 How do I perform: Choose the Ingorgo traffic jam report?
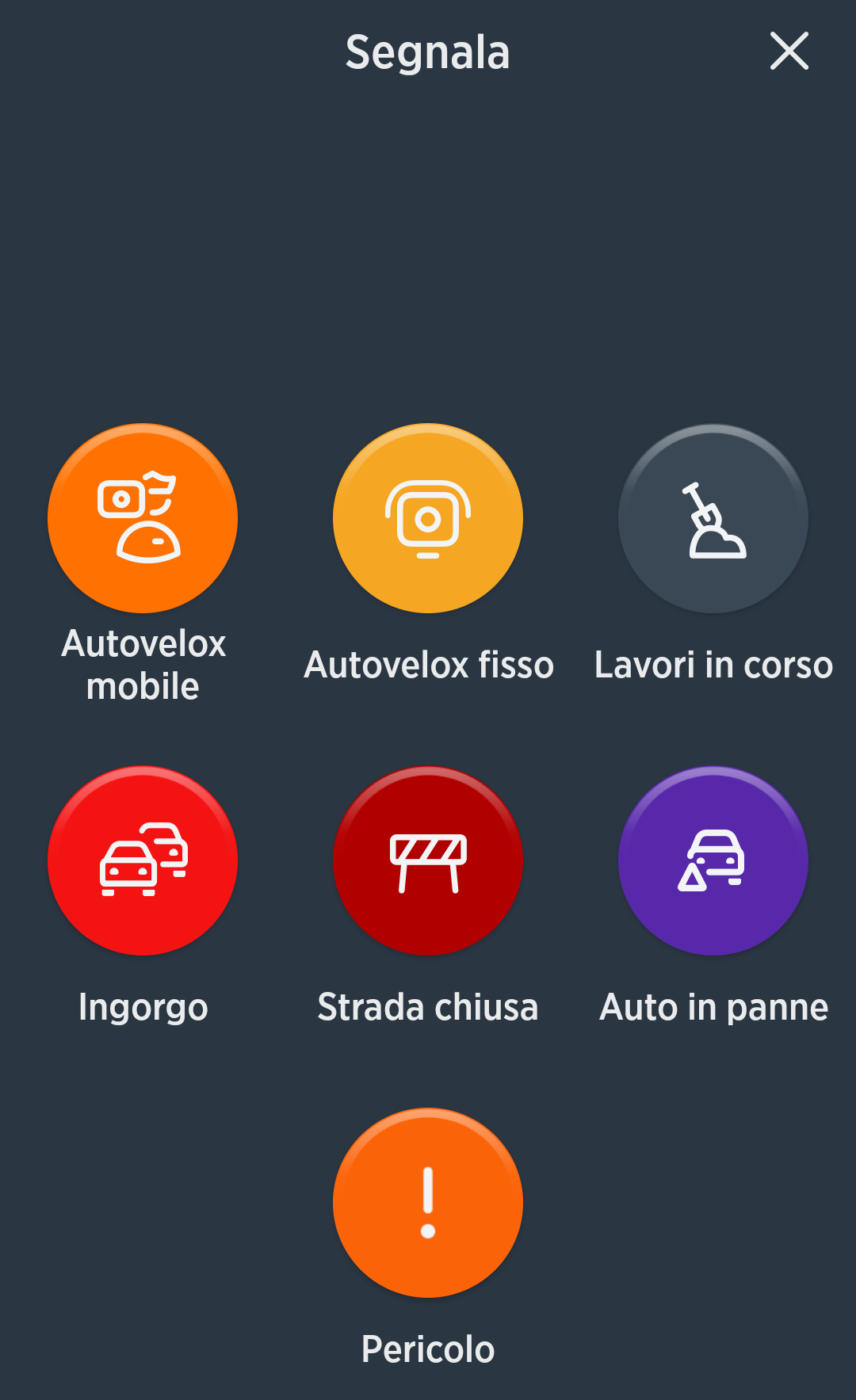[143, 860]
